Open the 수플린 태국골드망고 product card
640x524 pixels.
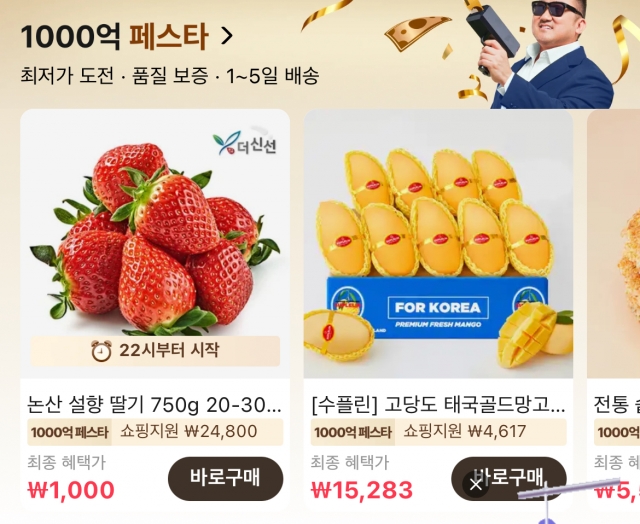tap(438, 240)
